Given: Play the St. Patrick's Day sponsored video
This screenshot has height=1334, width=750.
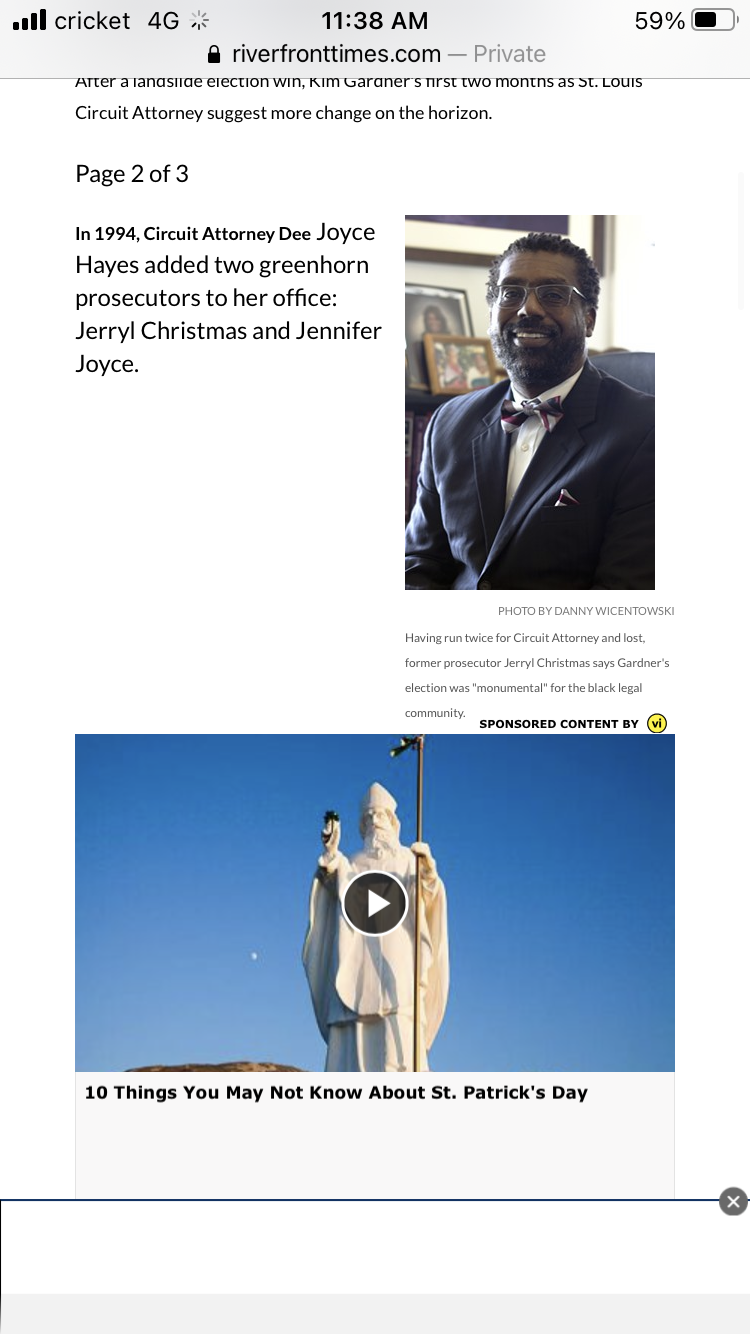Looking at the screenshot, I should click(375, 903).
